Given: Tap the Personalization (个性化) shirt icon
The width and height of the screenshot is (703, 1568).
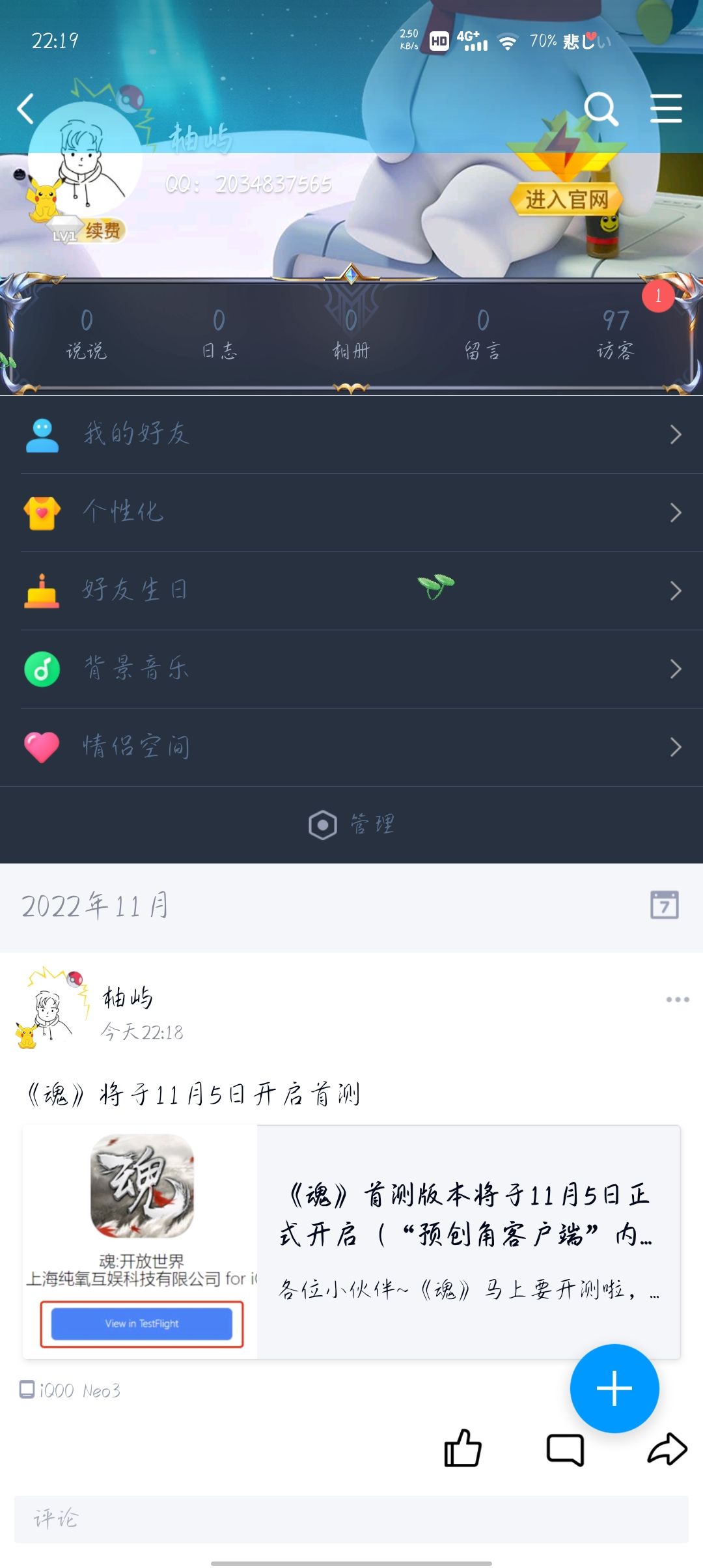Looking at the screenshot, I should click(42, 511).
